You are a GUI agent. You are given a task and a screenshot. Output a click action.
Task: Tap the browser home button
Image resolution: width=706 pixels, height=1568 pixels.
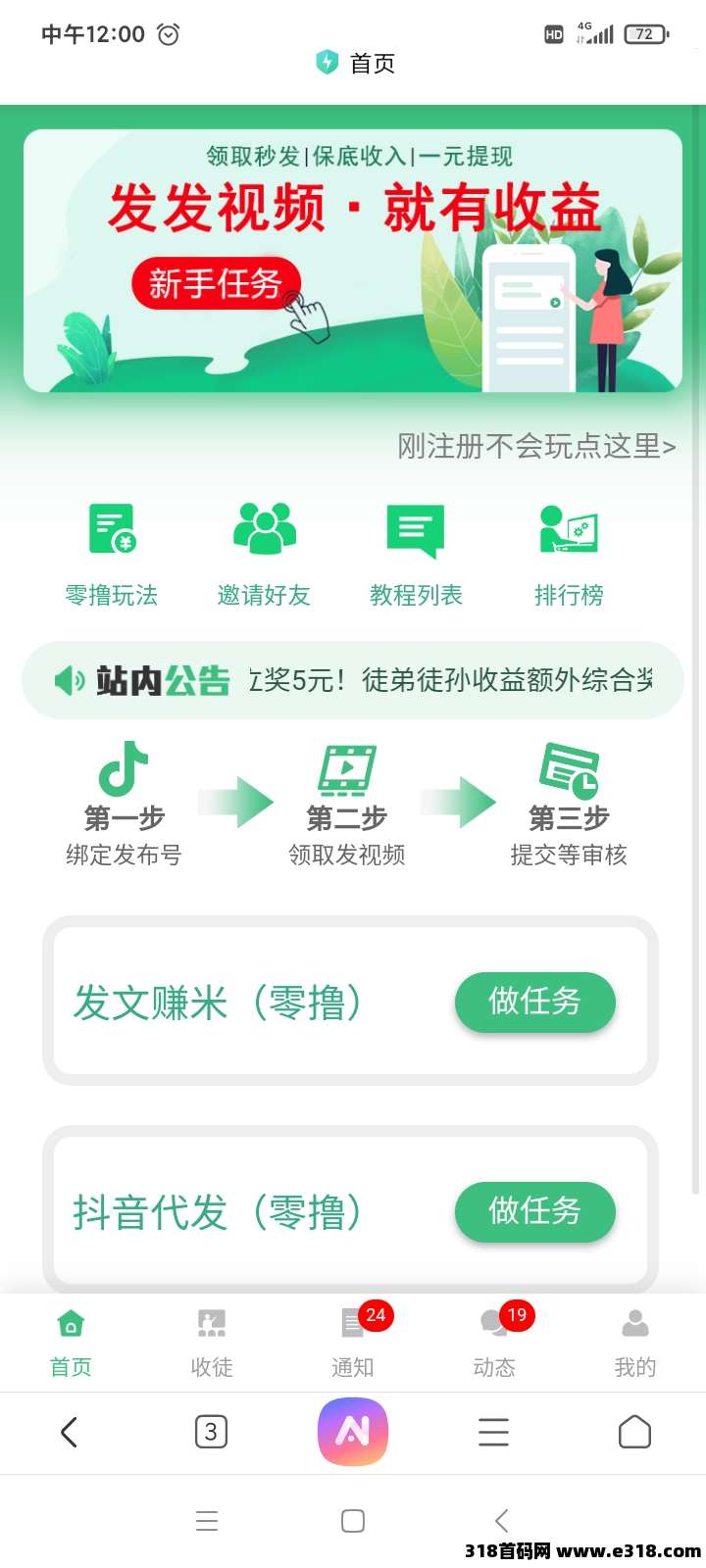point(634,1433)
